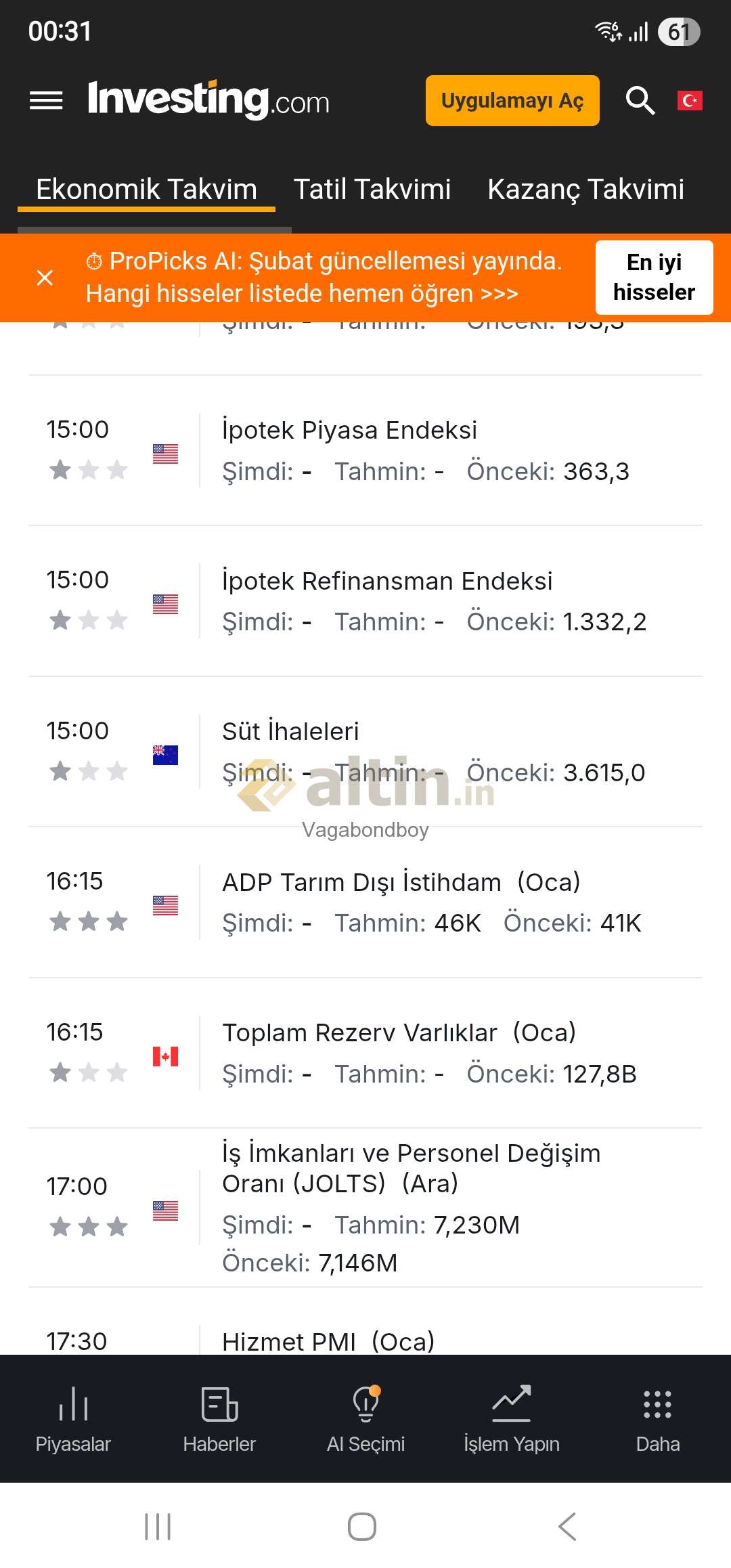The width and height of the screenshot is (731, 1568).
Task: Select the Ekonomik Takvim tab
Action: [x=146, y=190]
